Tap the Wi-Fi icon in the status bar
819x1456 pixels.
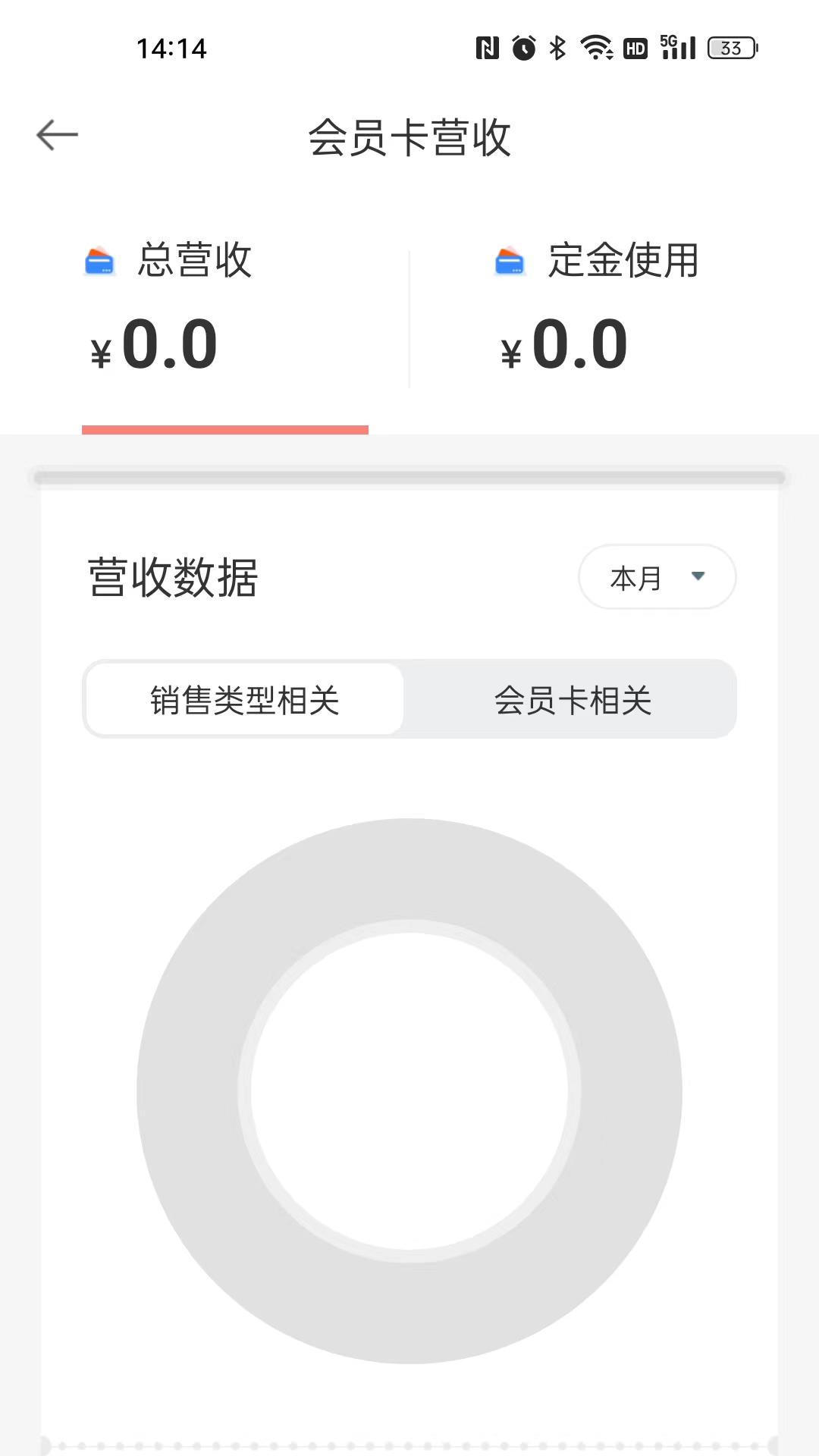click(x=596, y=48)
